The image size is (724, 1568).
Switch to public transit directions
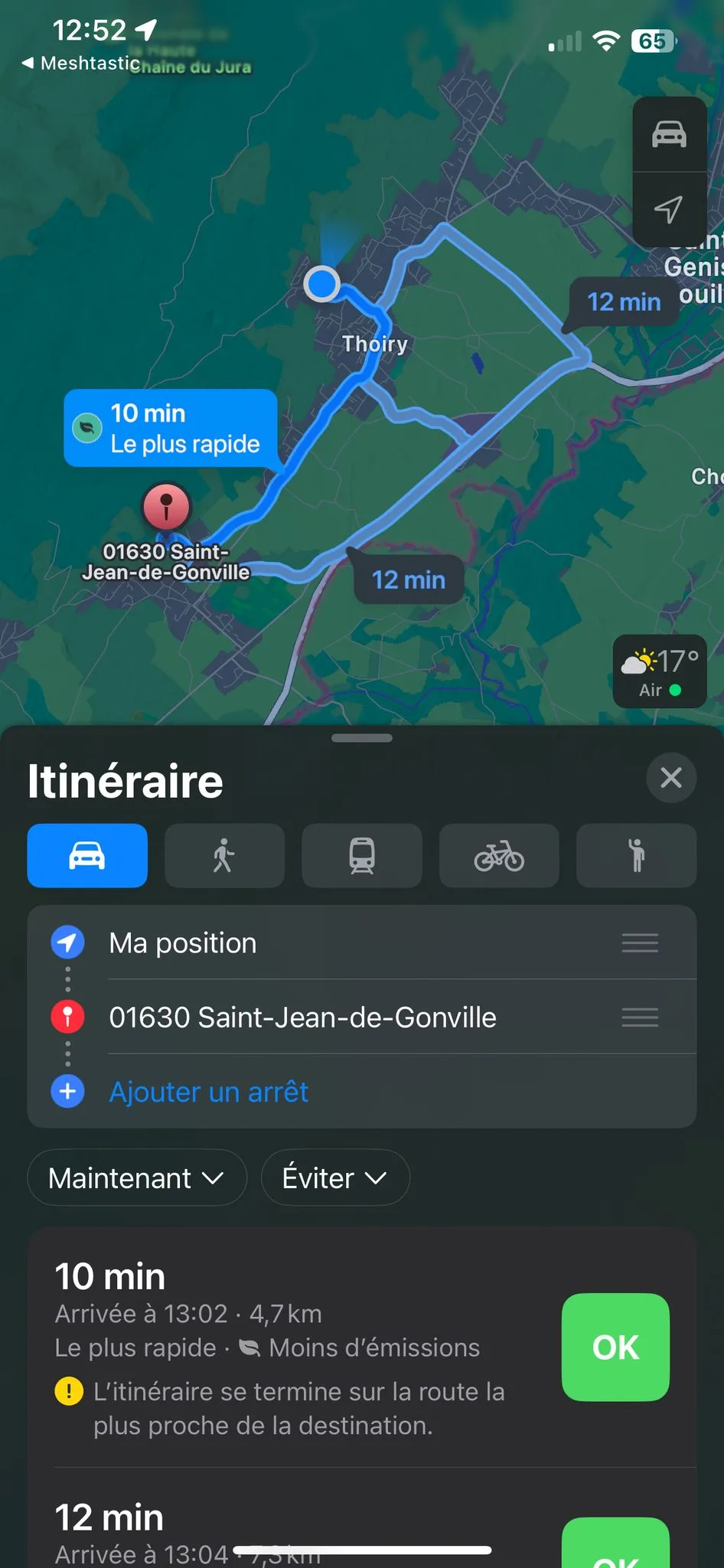(361, 856)
